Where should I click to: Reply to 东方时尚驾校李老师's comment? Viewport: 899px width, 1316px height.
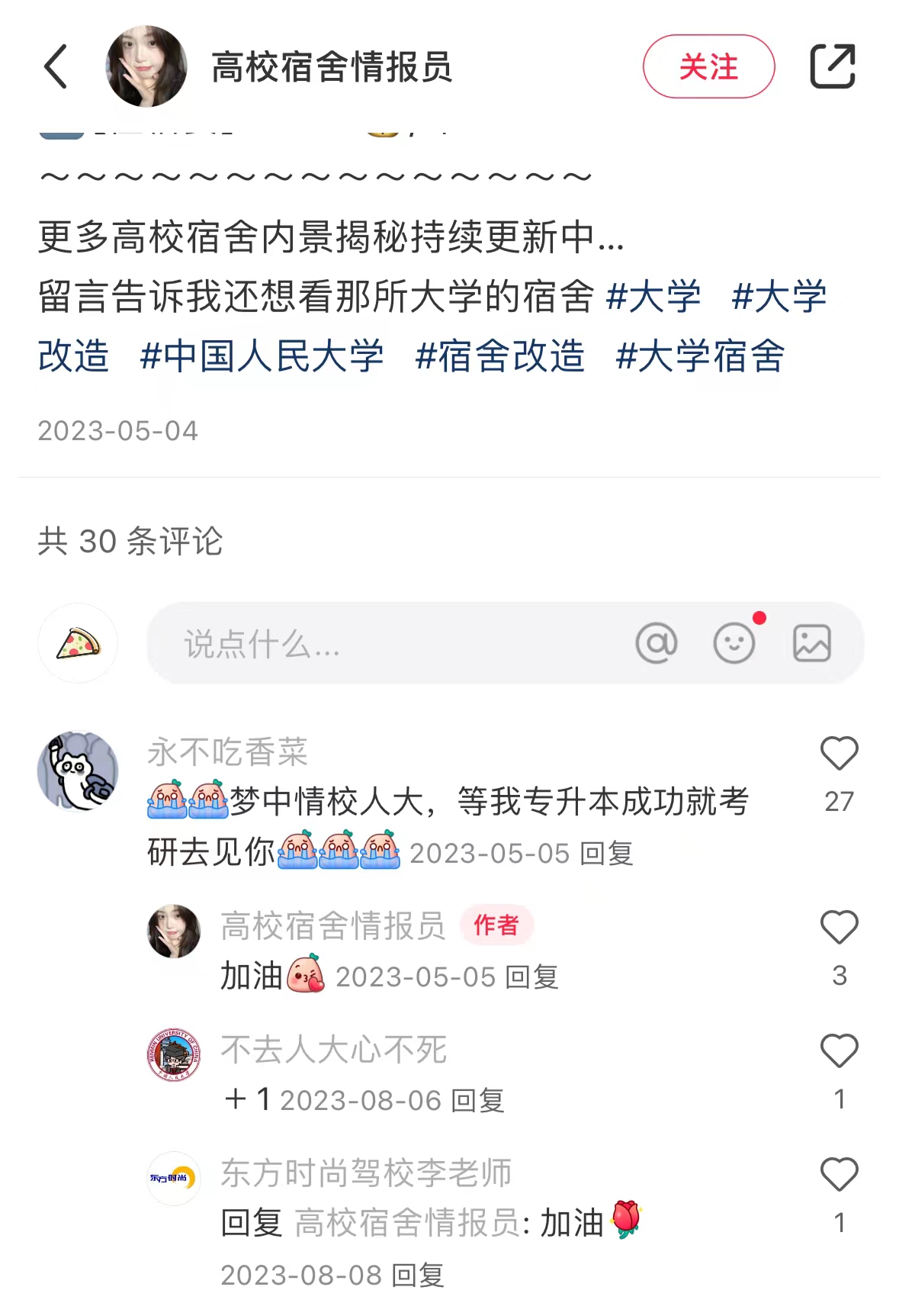coord(417,1275)
